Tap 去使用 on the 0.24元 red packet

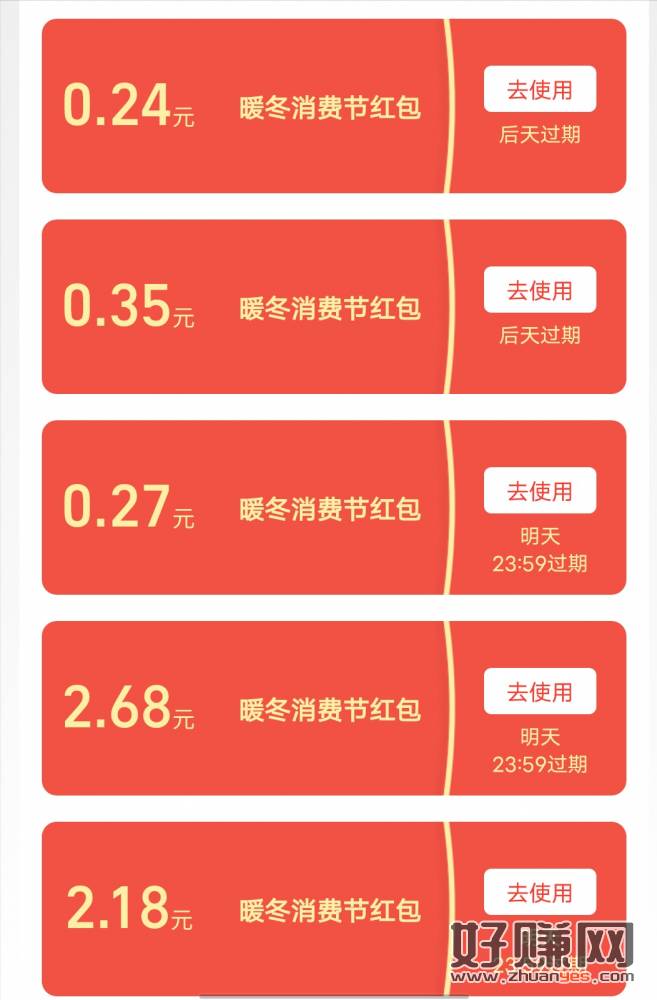(x=540, y=90)
